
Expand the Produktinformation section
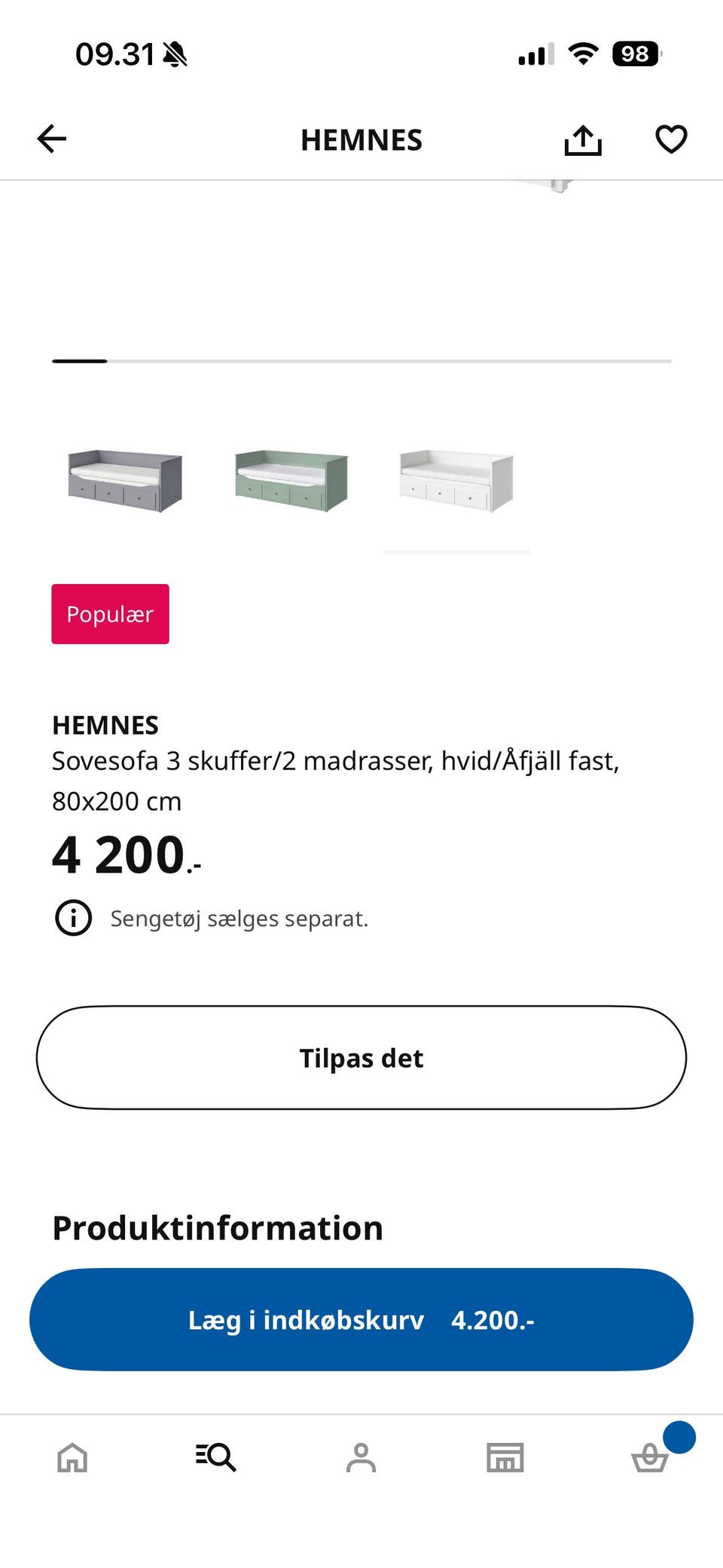(x=217, y=1226)
